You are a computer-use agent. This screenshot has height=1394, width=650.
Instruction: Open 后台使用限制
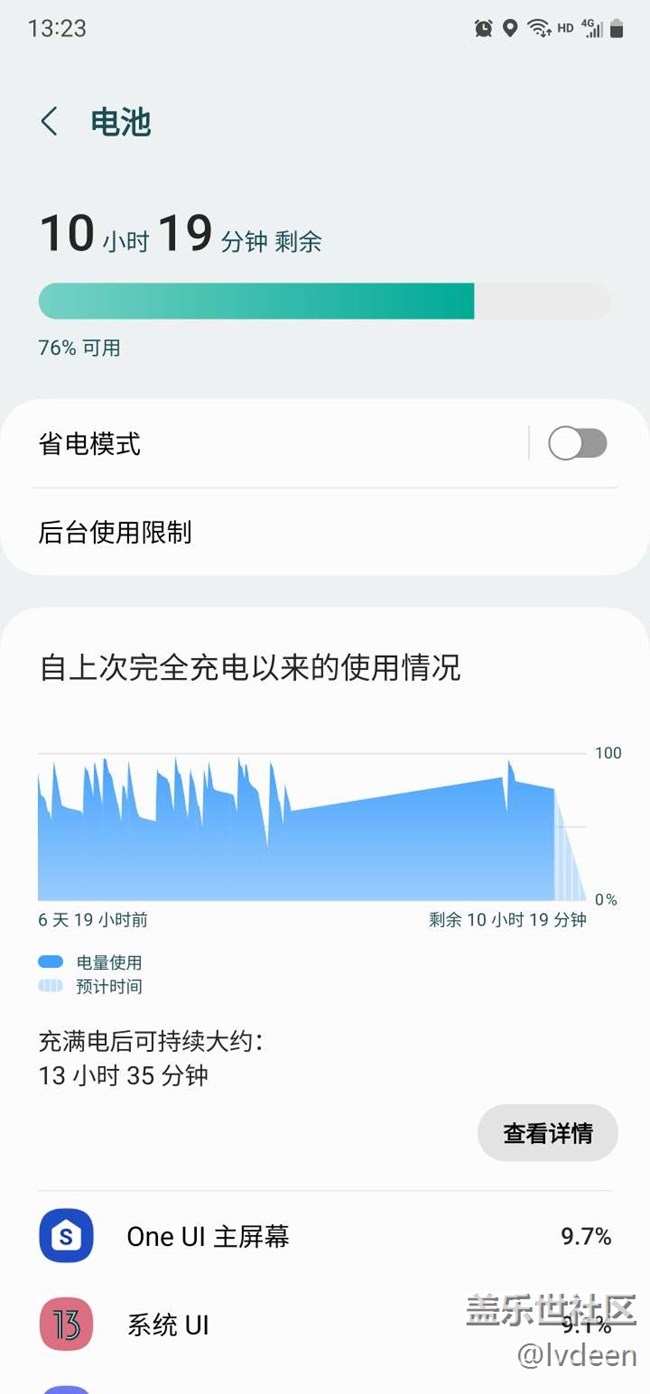(325, 532)
